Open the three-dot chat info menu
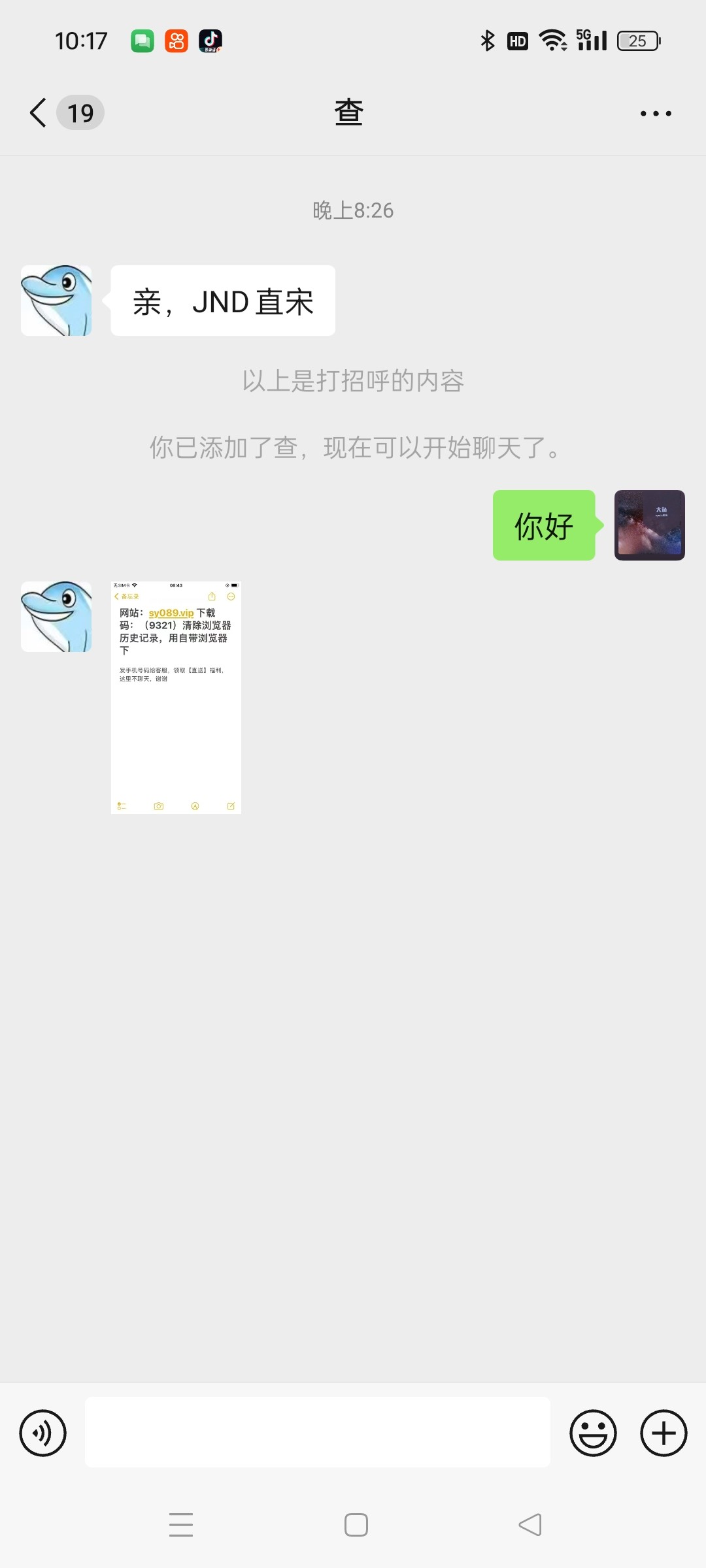 click(x=655, y=114)
